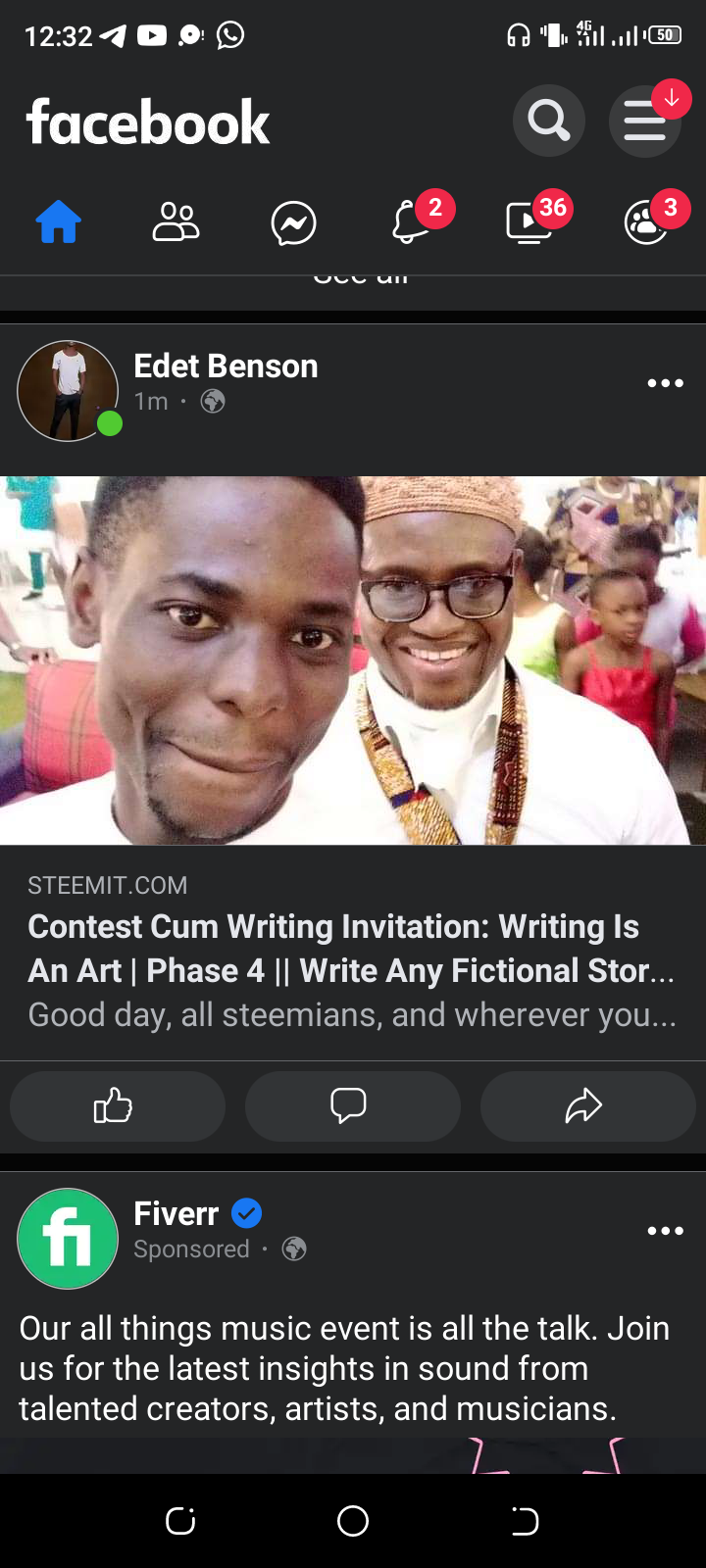Open options for the Fiverr ad
Image resolution: width=706 pixels, height=1568 pixels.
tap(665, 1231)
